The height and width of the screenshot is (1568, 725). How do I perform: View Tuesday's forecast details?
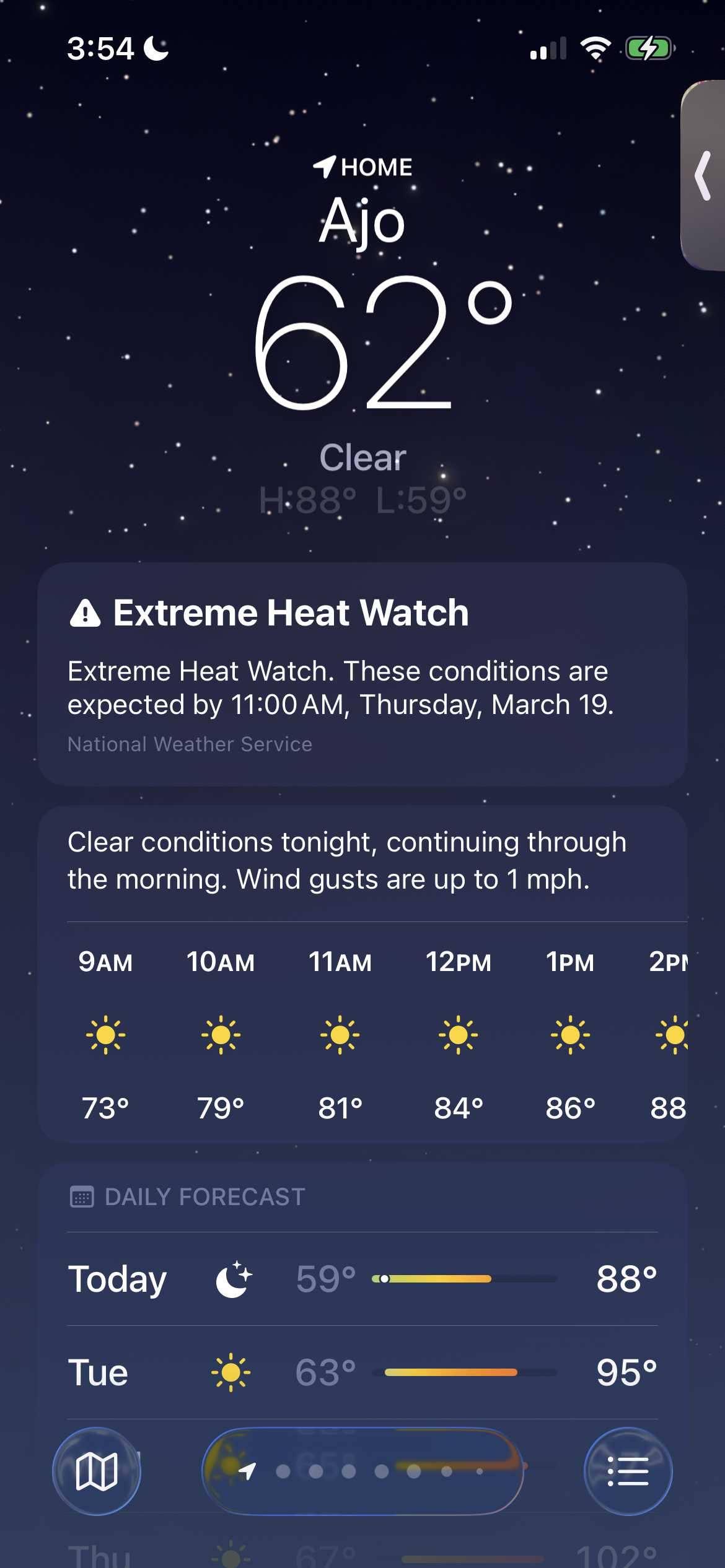click(x=362, y=1372)
